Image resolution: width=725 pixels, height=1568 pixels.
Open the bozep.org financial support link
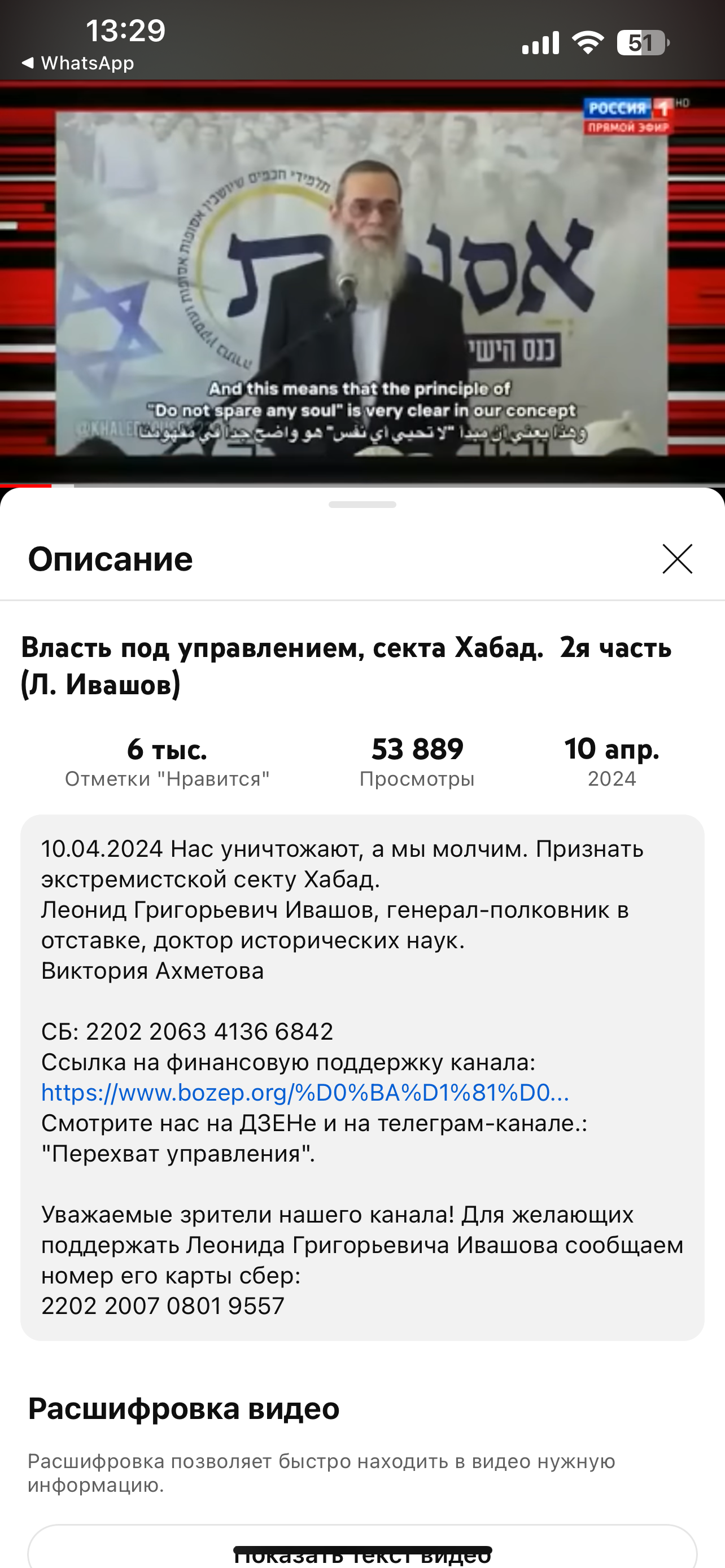click(x=305, y=1093)
